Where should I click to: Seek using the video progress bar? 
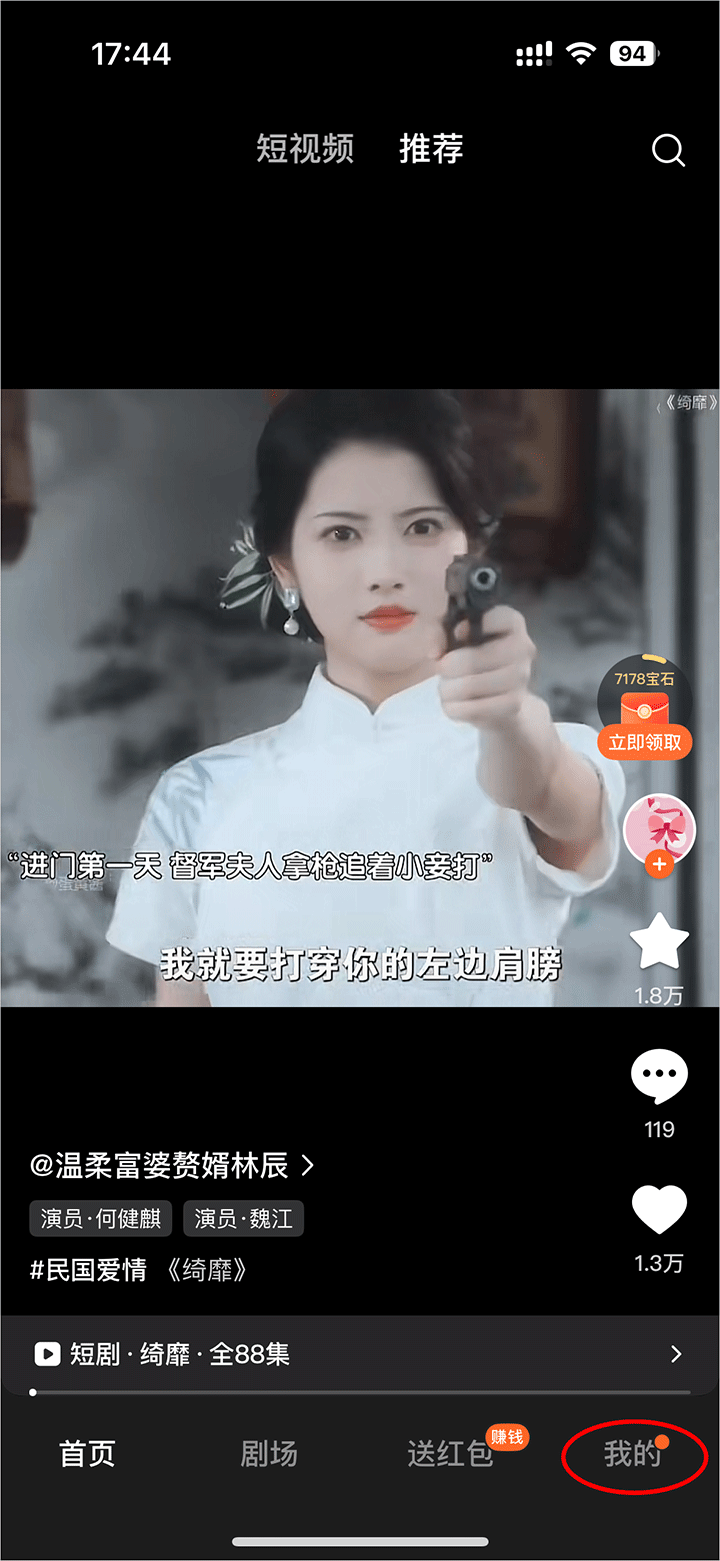(360, 1392)
